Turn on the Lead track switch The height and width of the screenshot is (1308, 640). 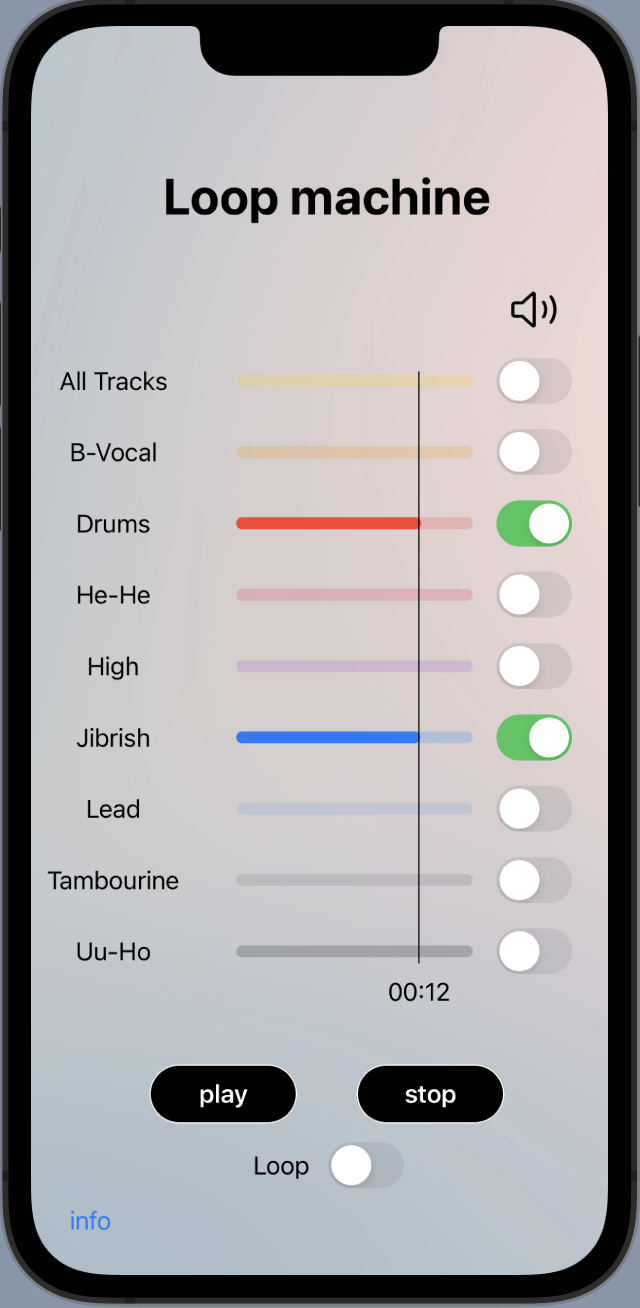click(534, 809)
